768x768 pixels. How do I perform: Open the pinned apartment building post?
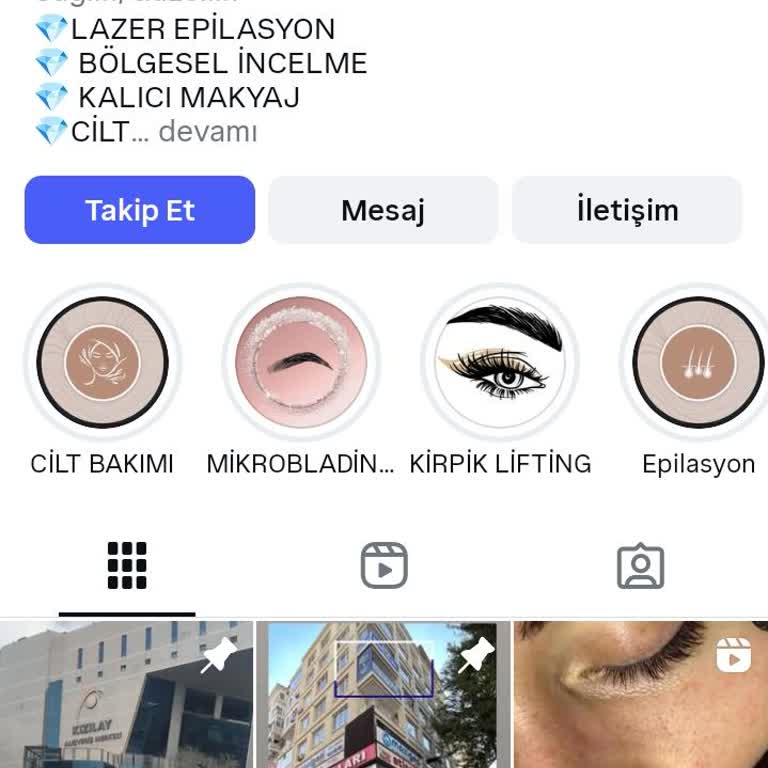point(383,695)
